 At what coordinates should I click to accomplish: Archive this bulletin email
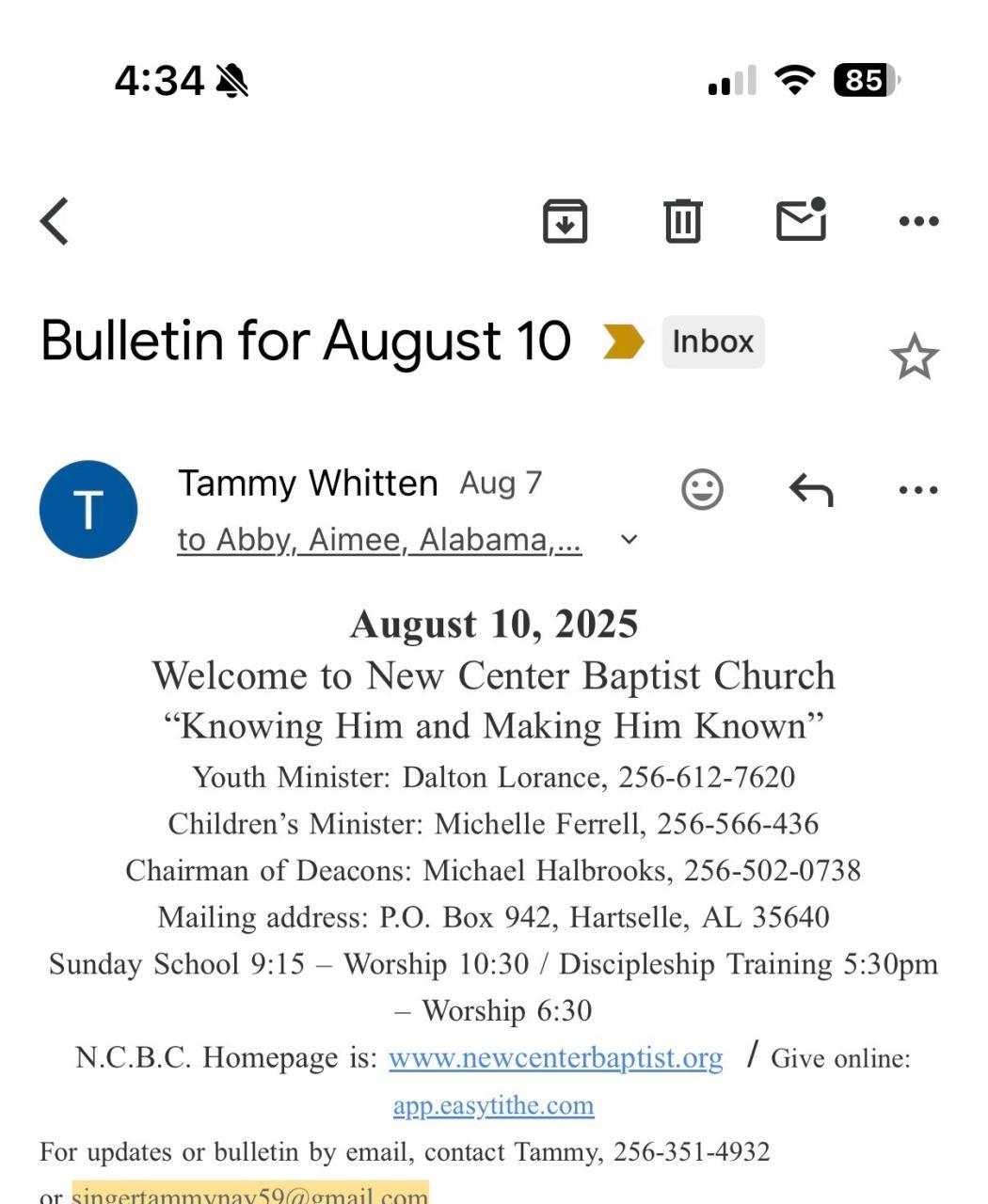(x=565, y=221)
